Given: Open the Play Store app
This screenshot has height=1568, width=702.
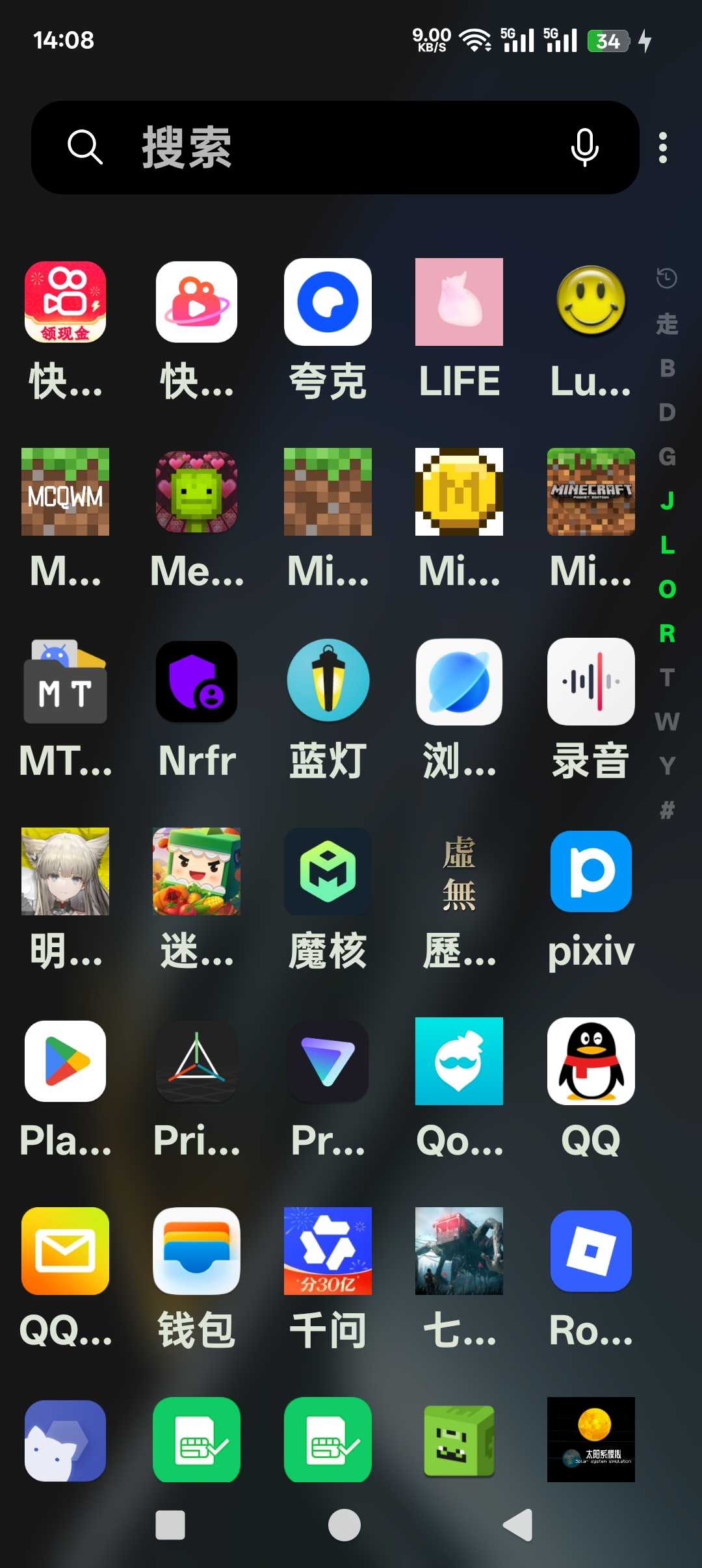Looking at the screenshot, I should click(65, 1061).
